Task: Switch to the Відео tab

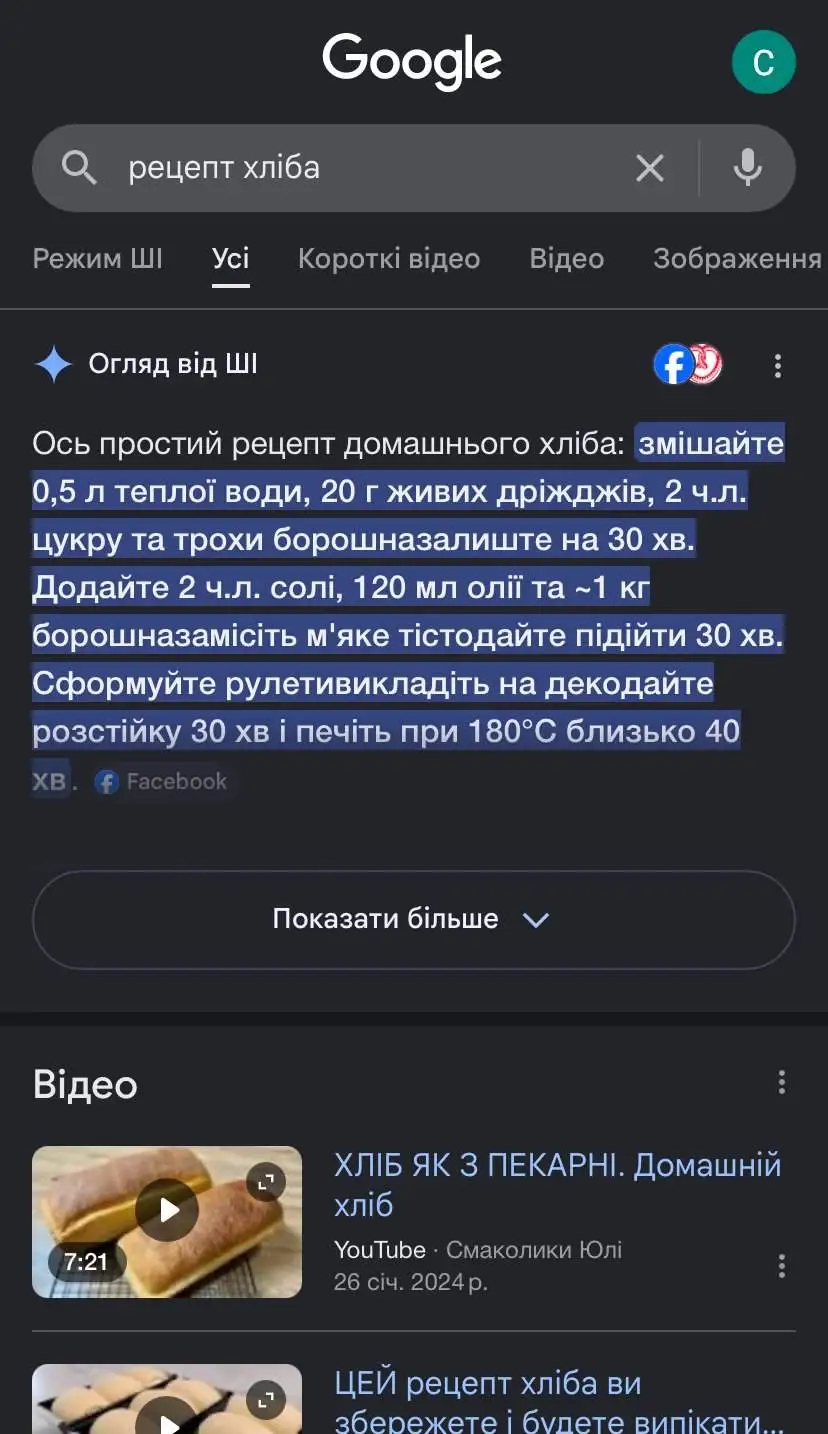Action: click(566, 258)
